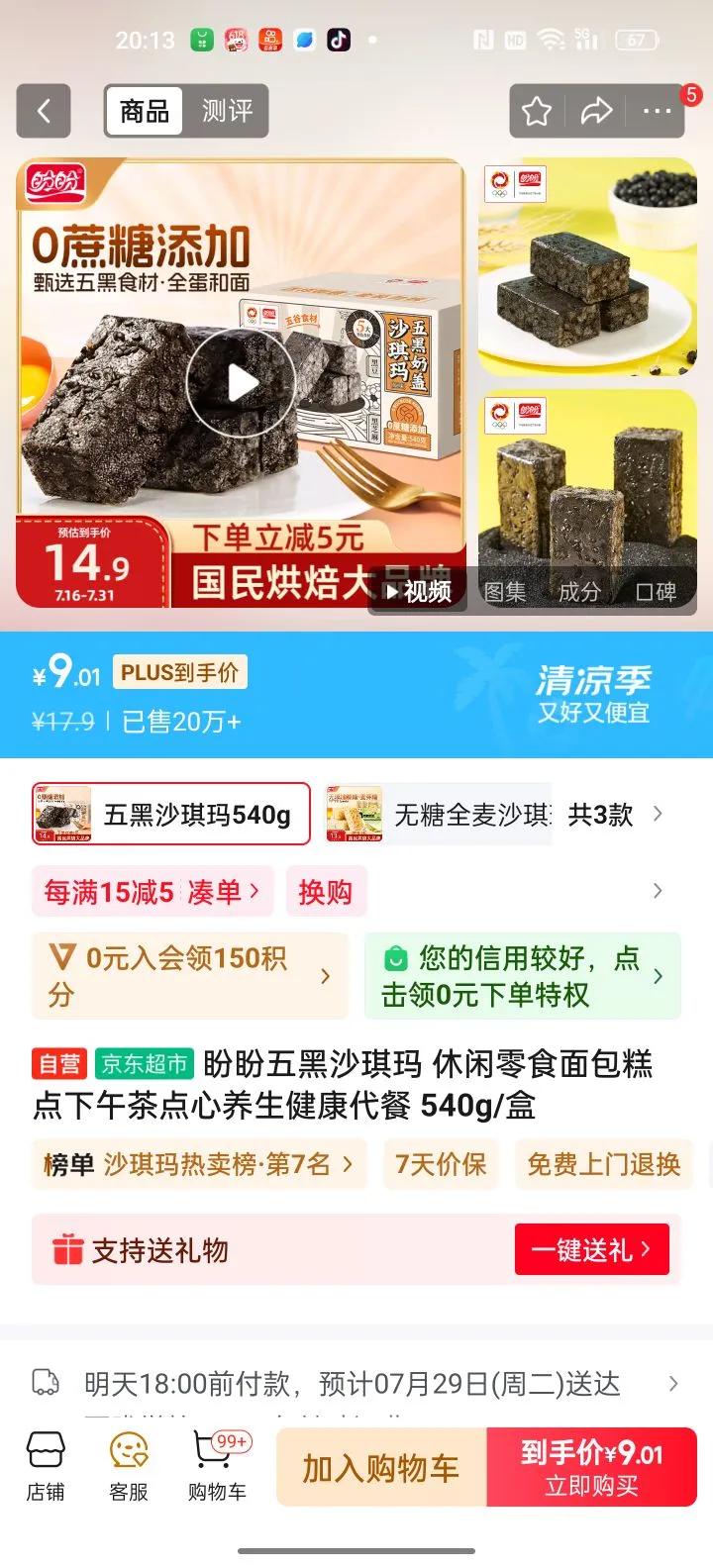Go back to the previous page

[44, 111]
